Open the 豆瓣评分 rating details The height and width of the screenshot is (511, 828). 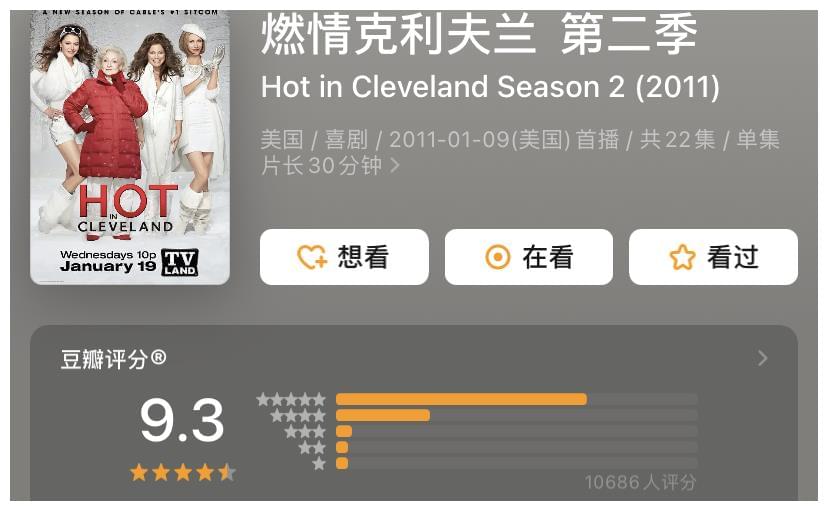click(x=762, y=358)
